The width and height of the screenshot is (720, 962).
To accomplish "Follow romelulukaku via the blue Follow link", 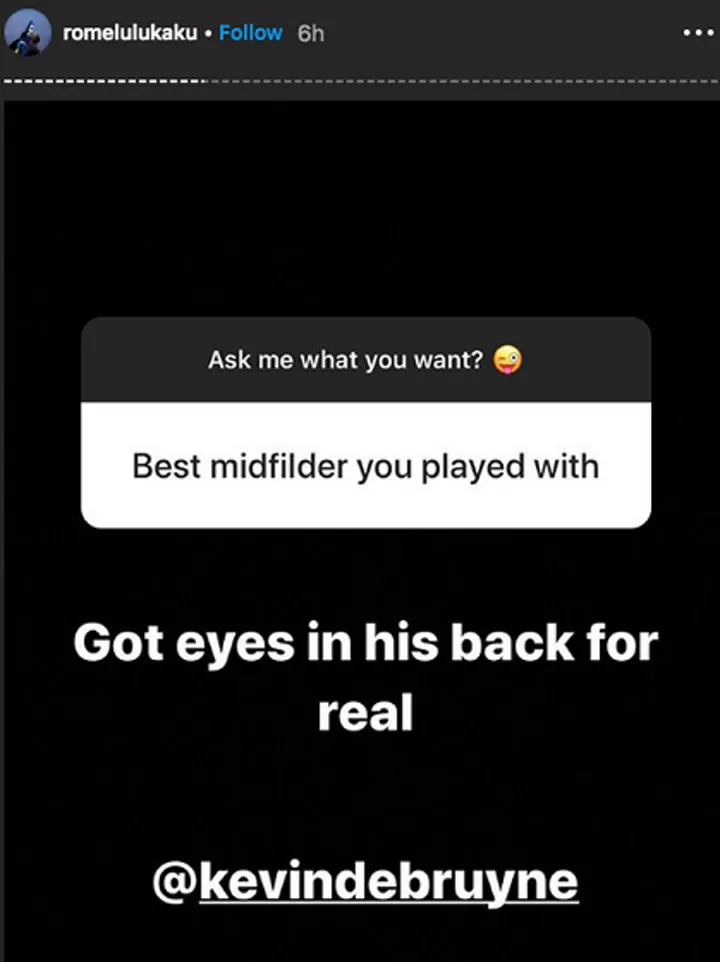I will click(x=251, y=33).
